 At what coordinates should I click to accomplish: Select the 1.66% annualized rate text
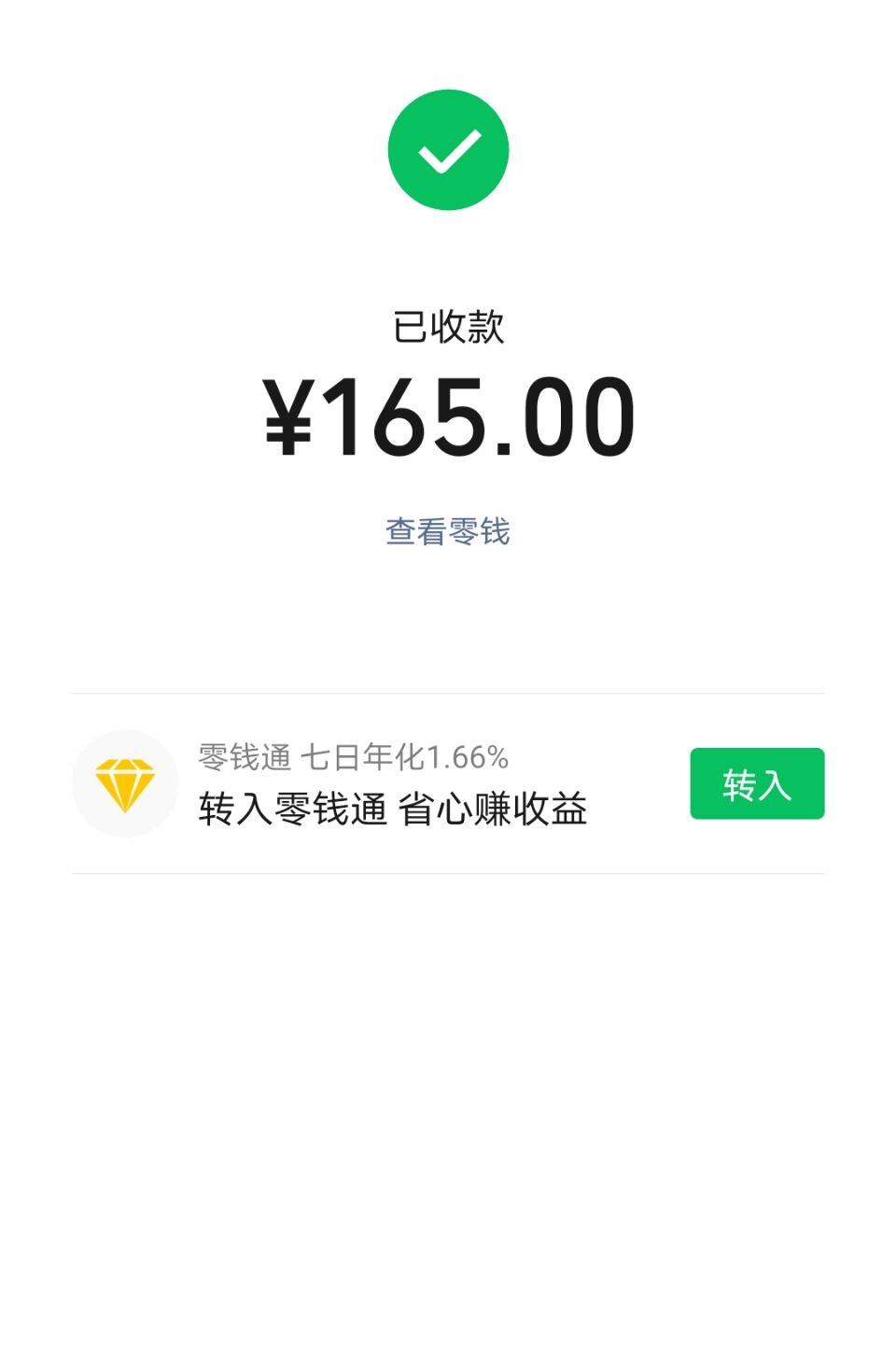pyautogui.click(x=472, y=757)
